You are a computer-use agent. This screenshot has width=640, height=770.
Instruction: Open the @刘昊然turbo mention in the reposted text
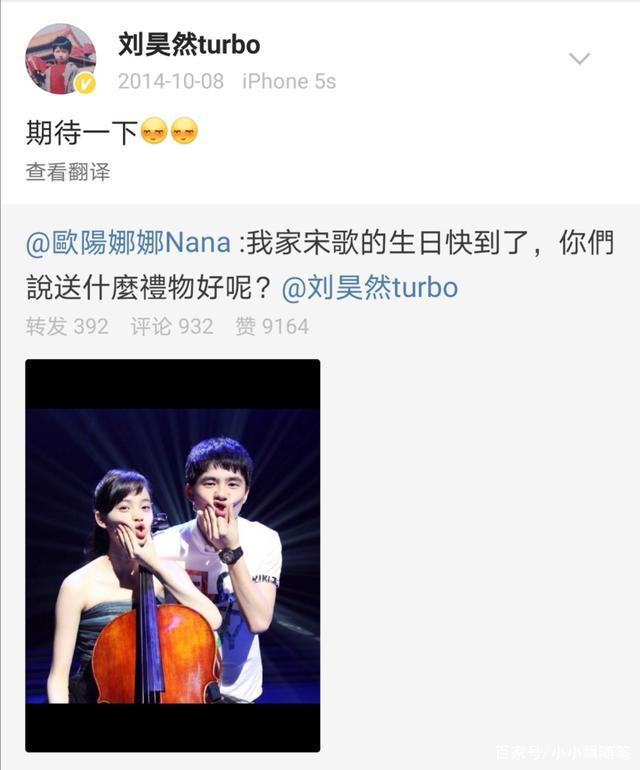[x=370, y=288]
